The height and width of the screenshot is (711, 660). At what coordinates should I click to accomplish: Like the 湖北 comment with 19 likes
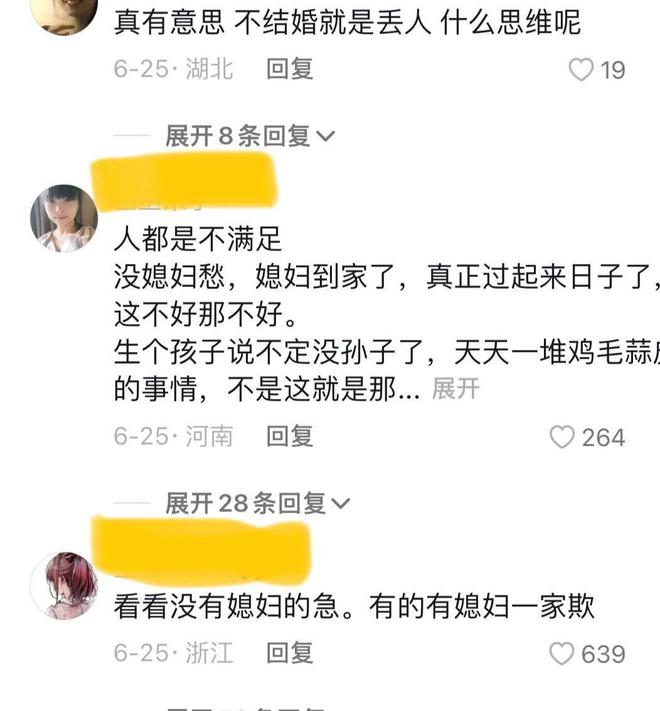(x=581, y=69)
